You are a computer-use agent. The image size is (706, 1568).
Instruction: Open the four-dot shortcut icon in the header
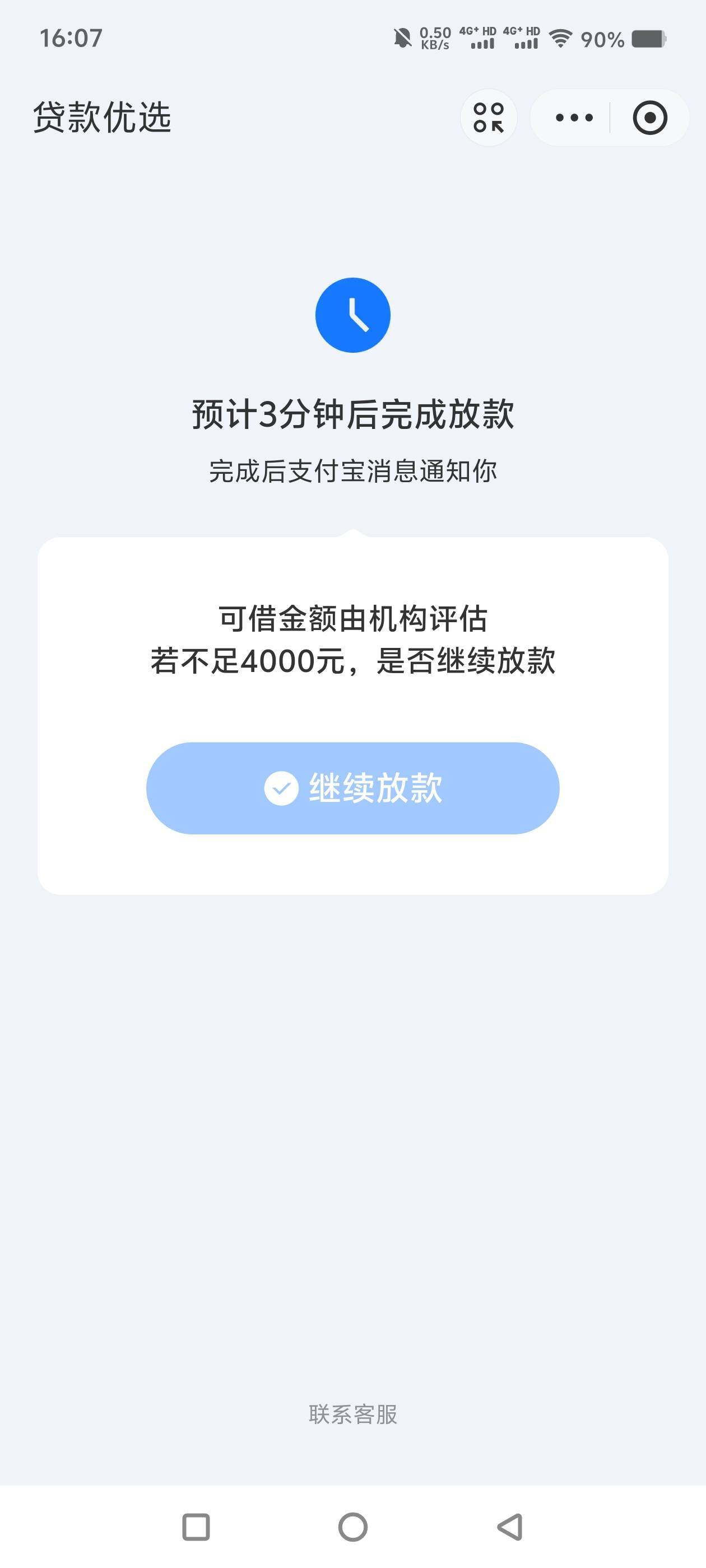pyautogui.click(x=489, y=118)
